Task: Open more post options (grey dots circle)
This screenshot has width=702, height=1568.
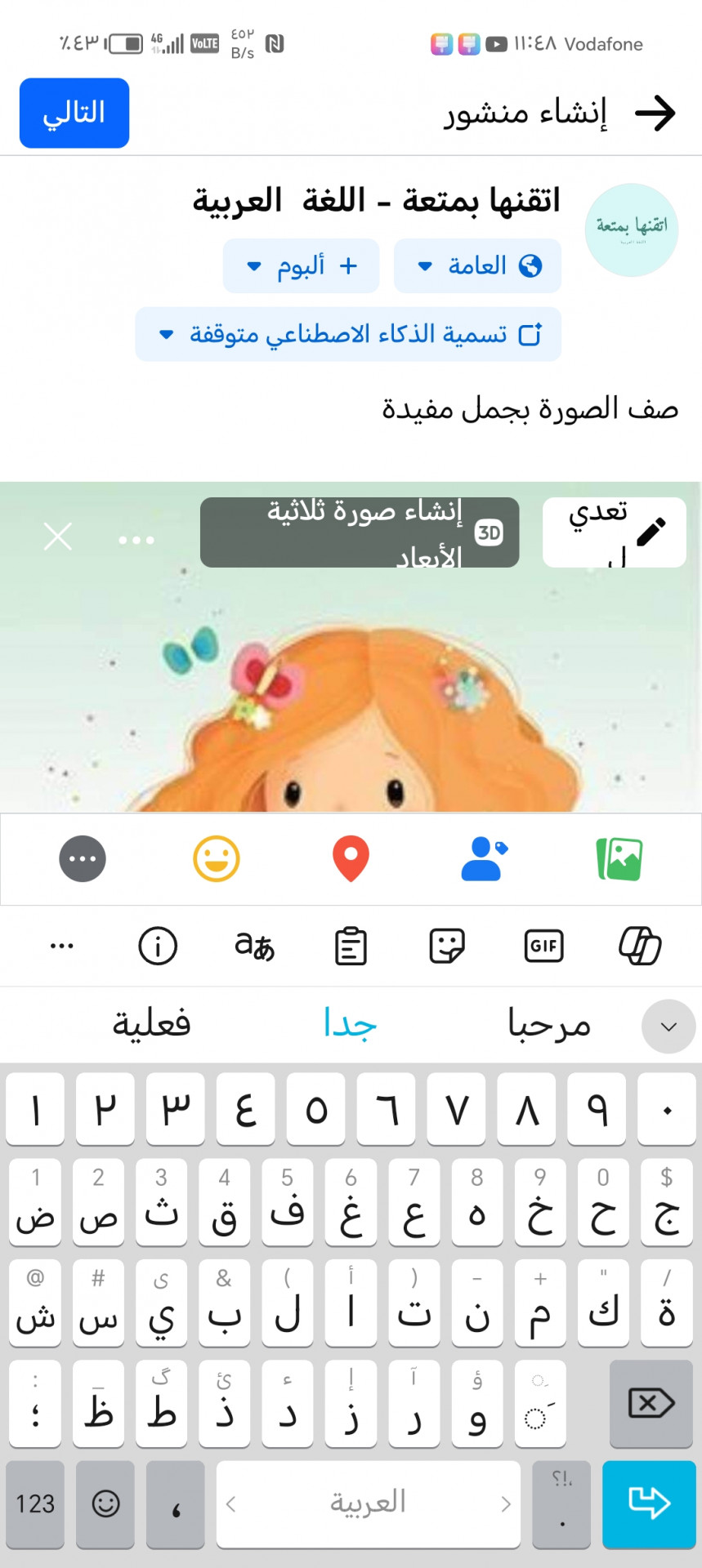Action: point(83,859)
